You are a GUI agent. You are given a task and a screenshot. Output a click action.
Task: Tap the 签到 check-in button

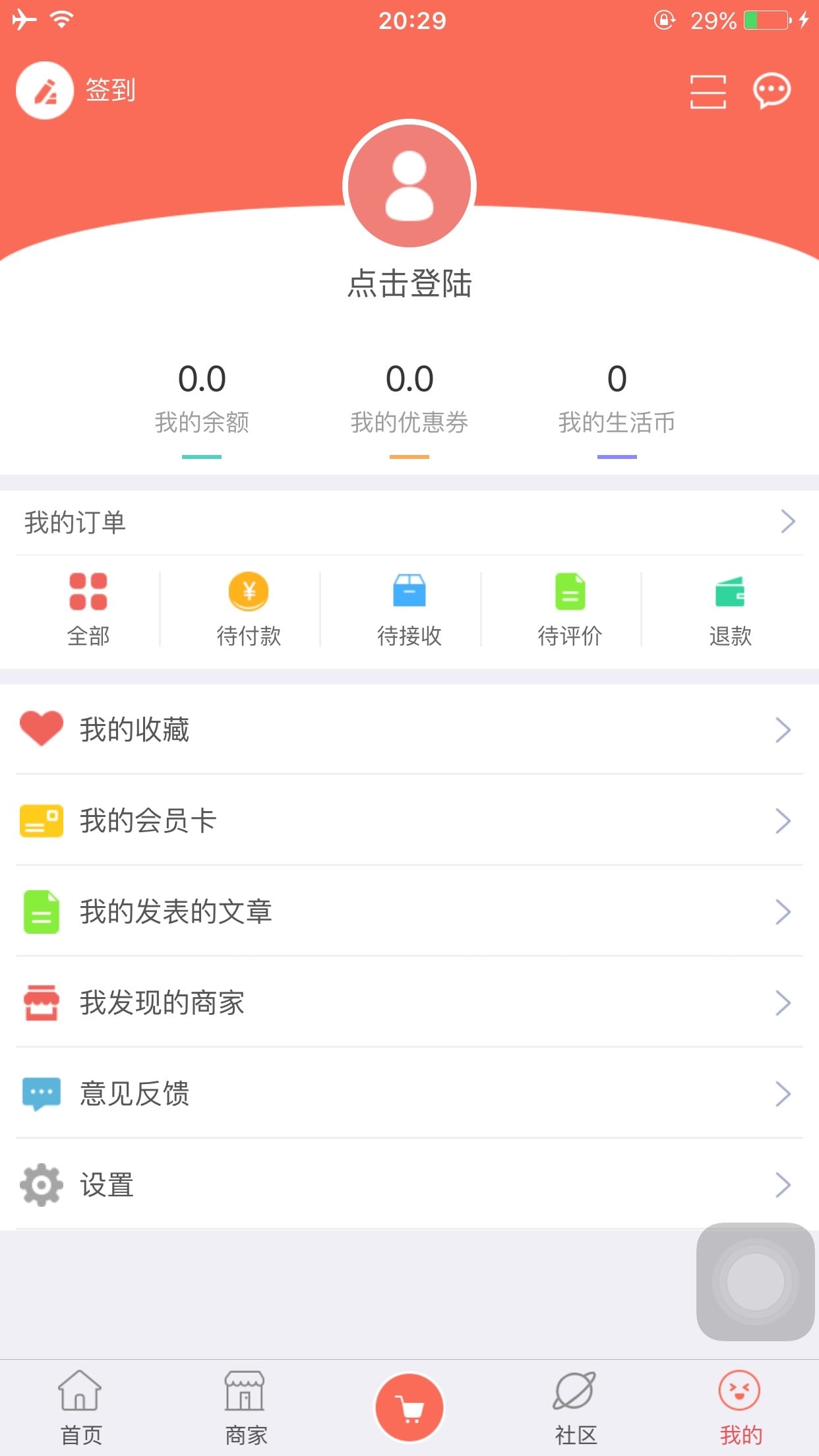click(76, 90)
